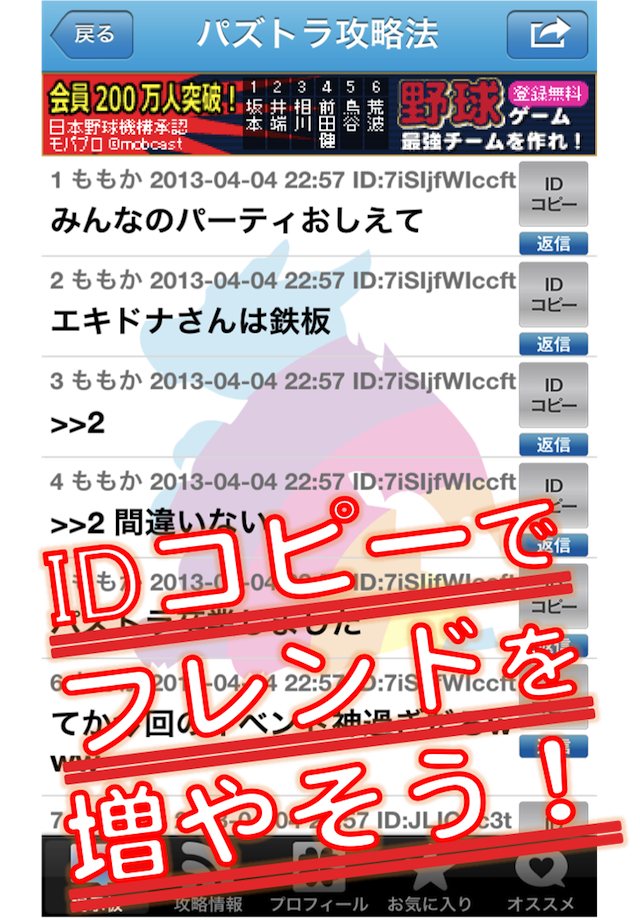Open the baseball game ad banner
640x920 pixels.
(320, 115)
